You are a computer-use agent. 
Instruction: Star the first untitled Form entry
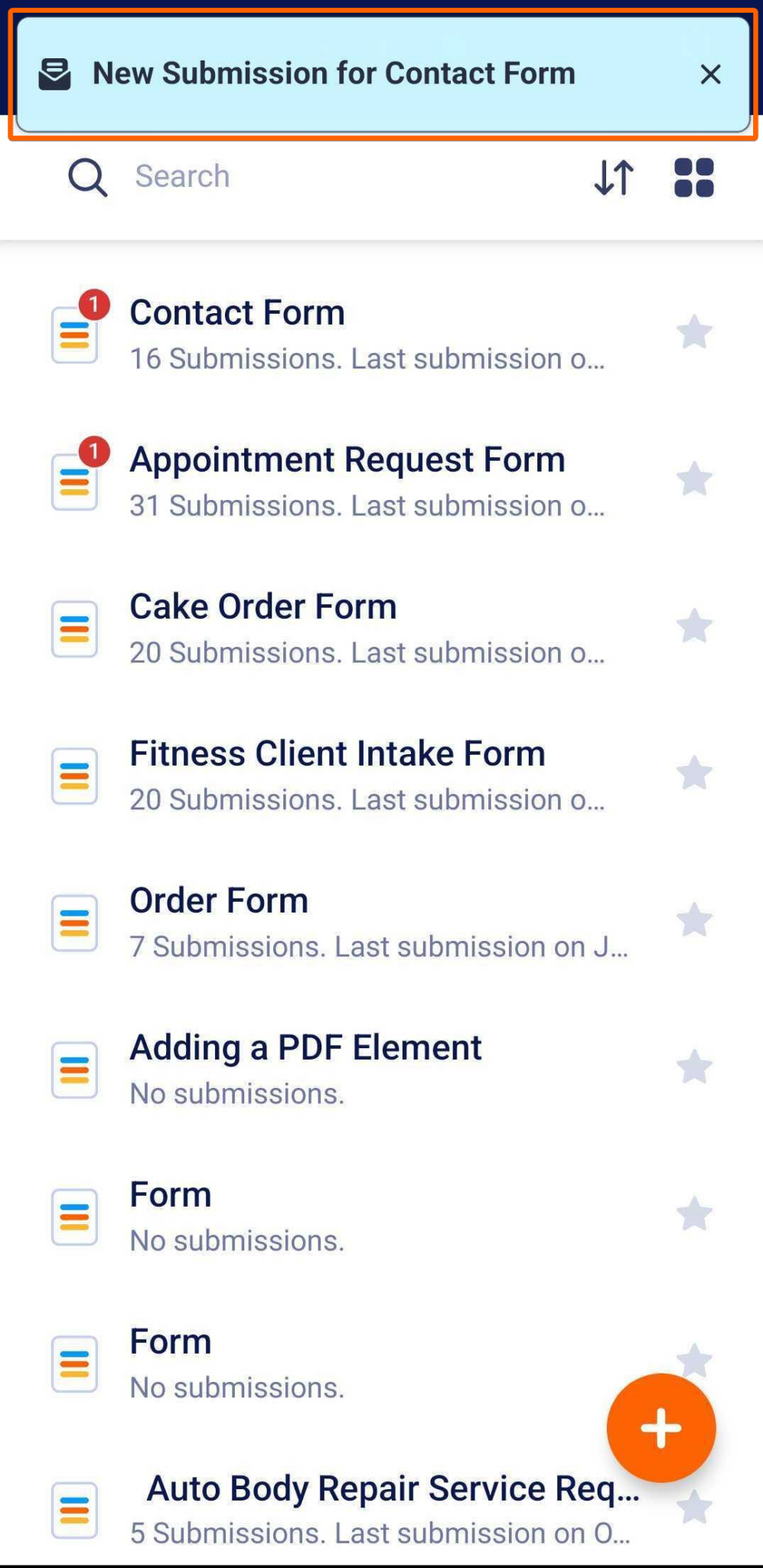(x=693, y=1216)
